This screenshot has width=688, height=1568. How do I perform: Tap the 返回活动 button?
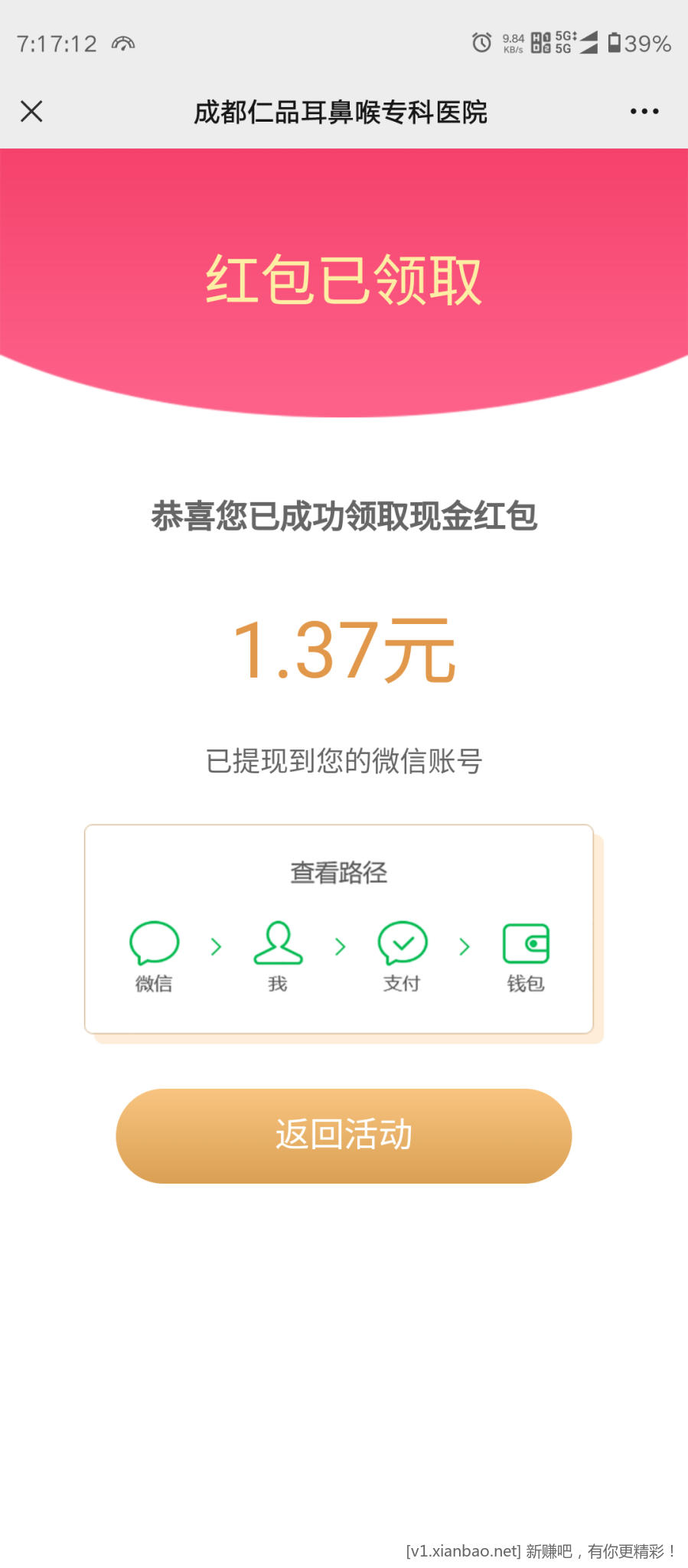(x=344, y=1135)
